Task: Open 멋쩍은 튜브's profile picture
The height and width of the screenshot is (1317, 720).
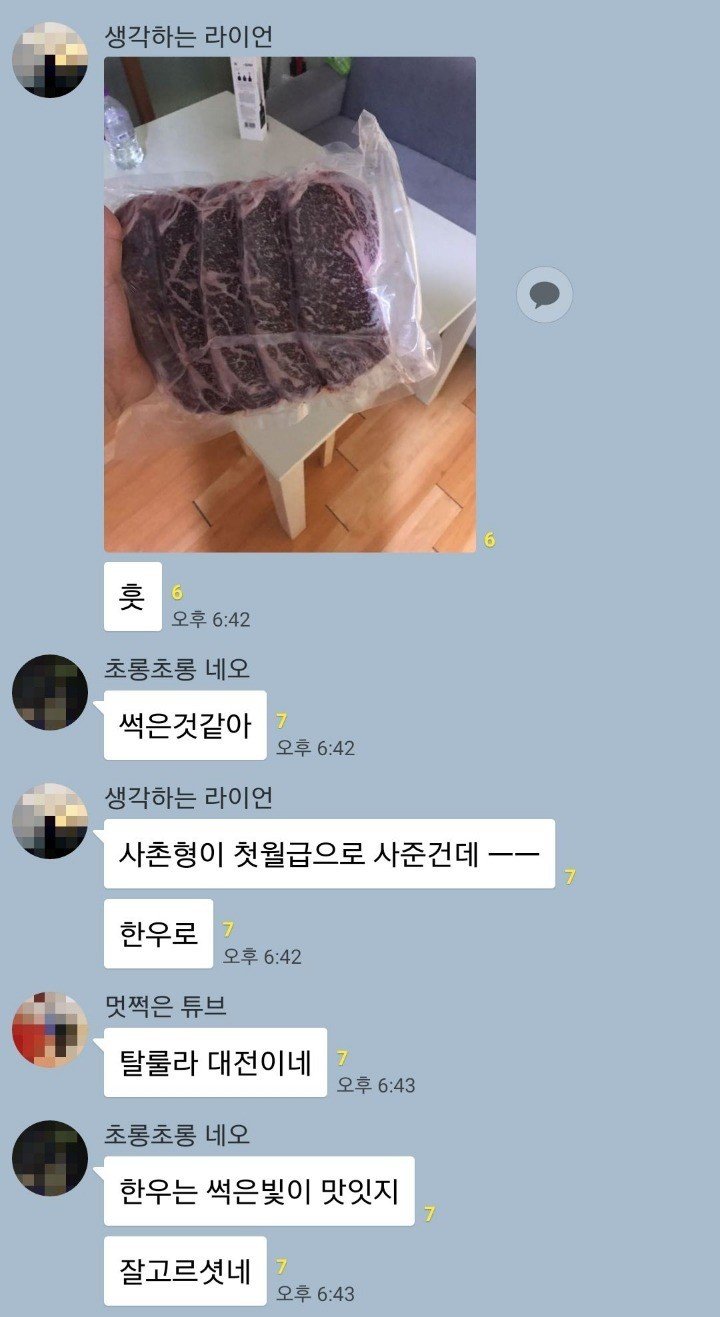Action: click(x=49, y=1029)
